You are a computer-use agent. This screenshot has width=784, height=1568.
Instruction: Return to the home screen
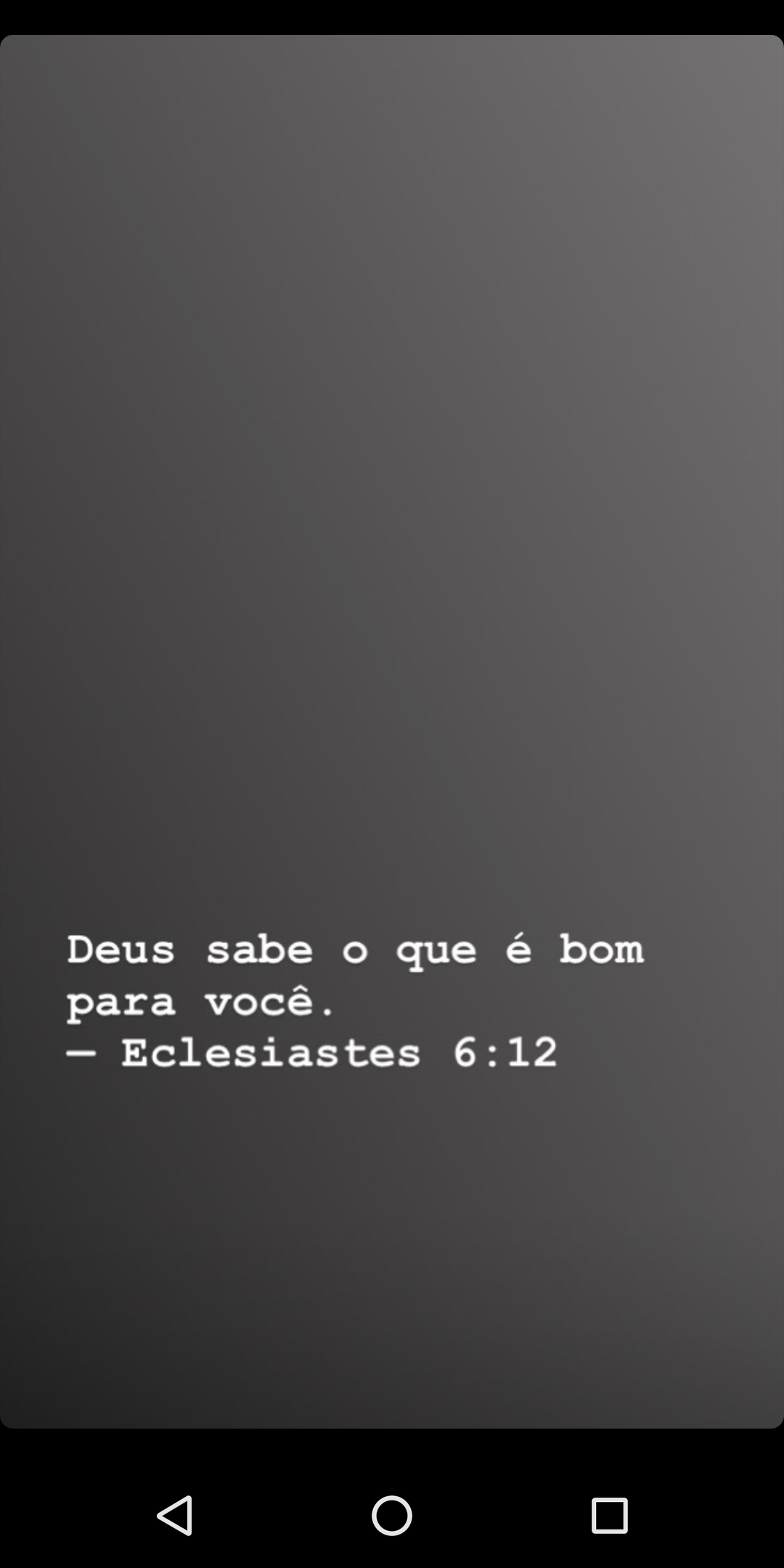(x=392, y=1515)
